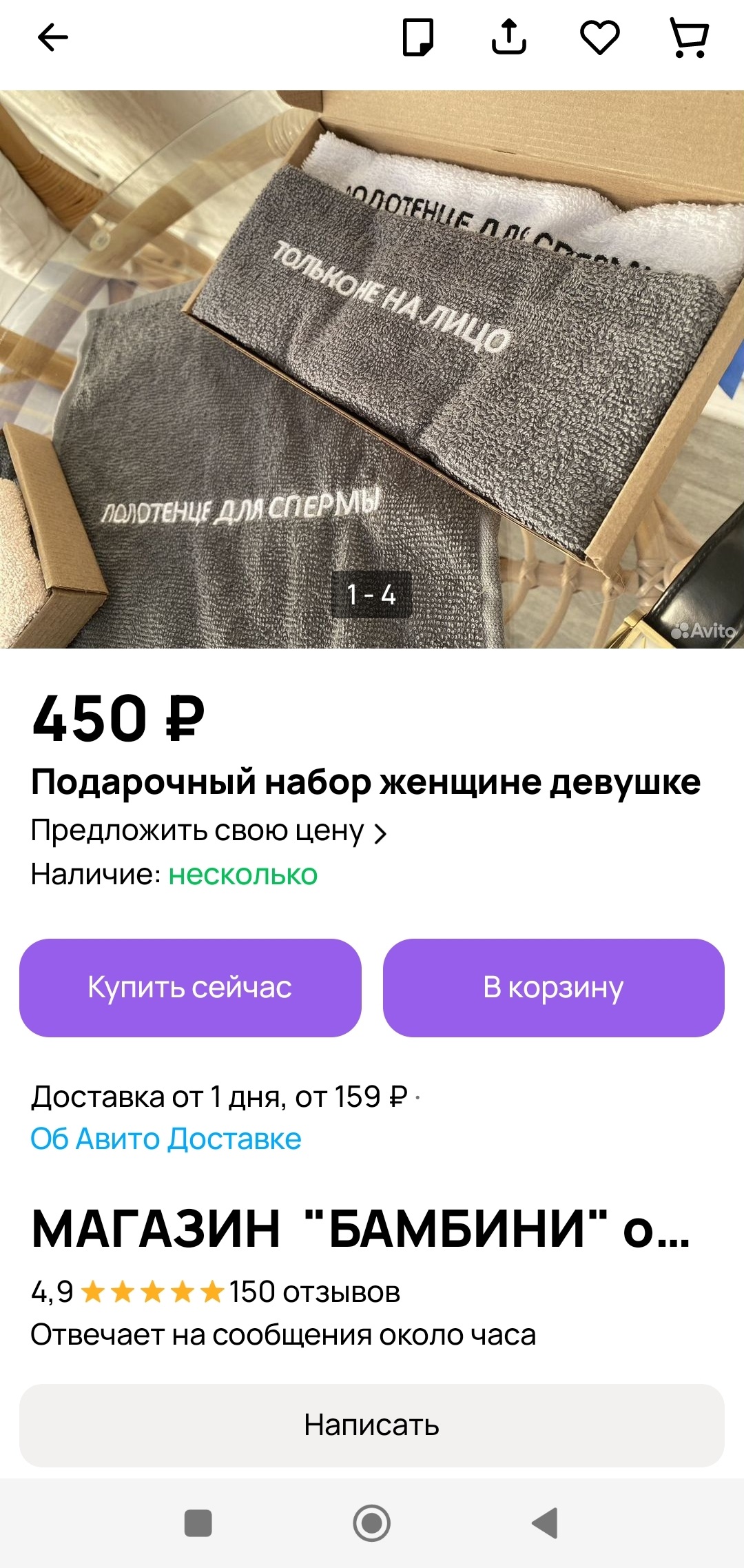Screen dimensions: 744x1568
Task: Open recent apps from navigation bar
Action: (x=198, y=1523)
